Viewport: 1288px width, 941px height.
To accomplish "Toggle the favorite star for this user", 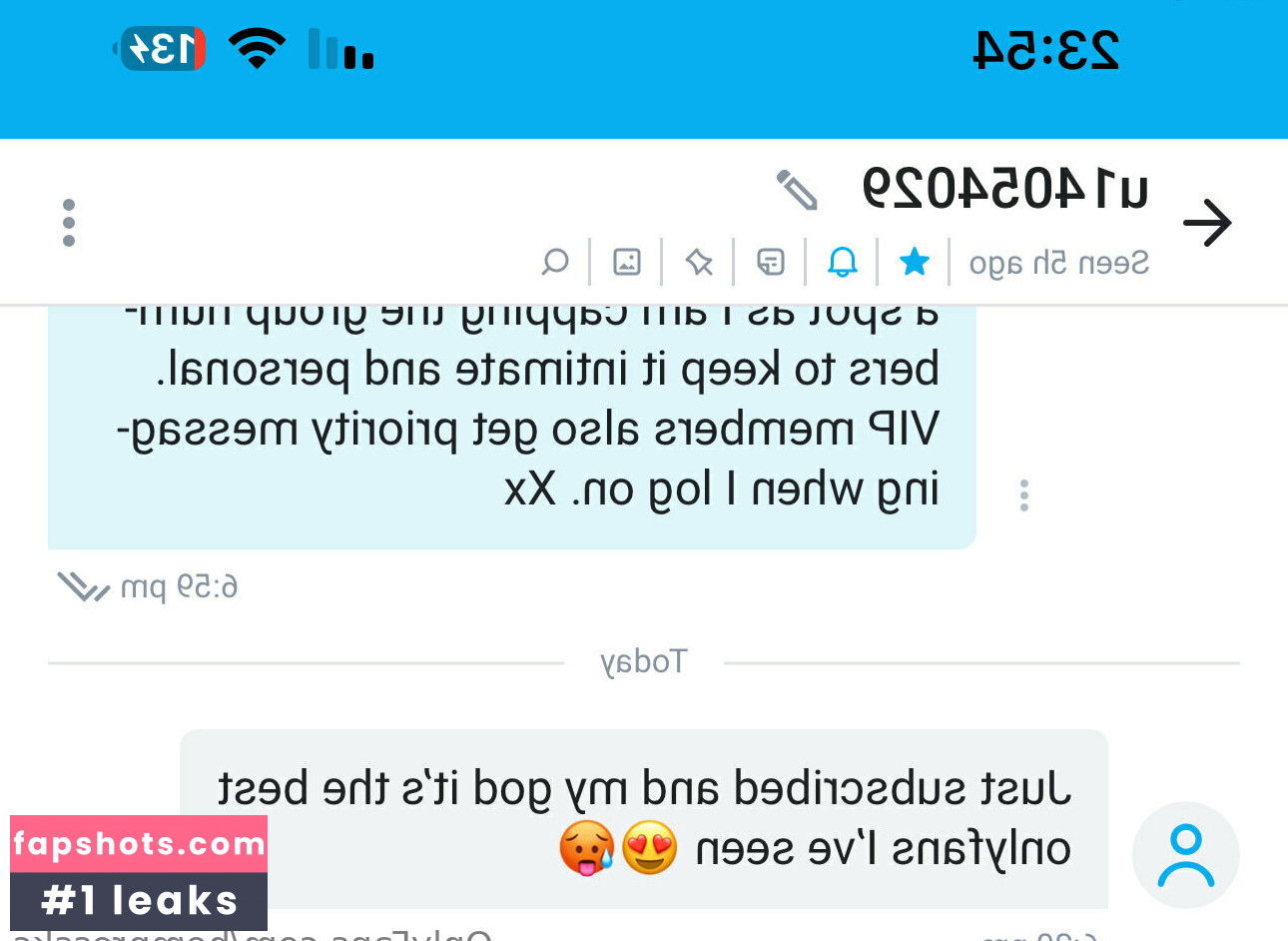I will coord(914,263).
